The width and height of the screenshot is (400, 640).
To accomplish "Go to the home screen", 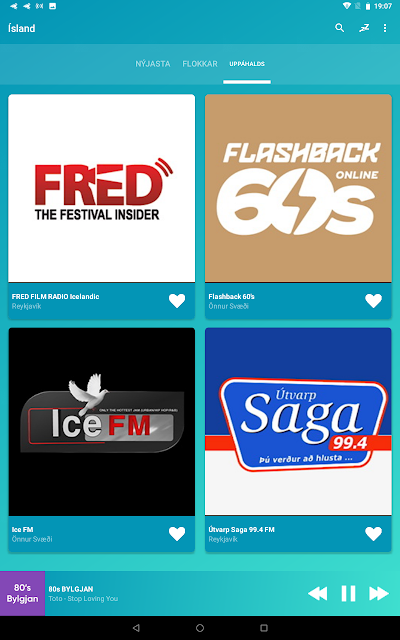I will coord(200,628).
